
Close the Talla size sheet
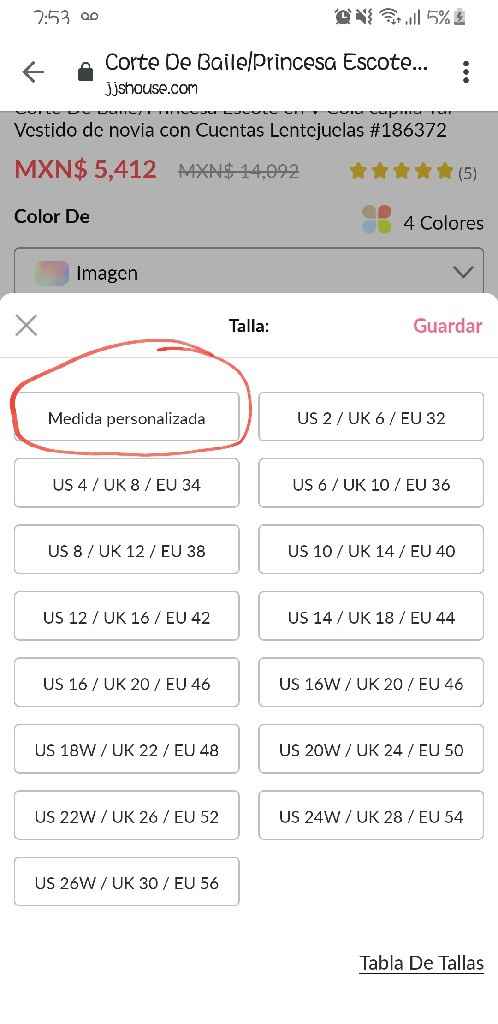click(x=26, y=325)
